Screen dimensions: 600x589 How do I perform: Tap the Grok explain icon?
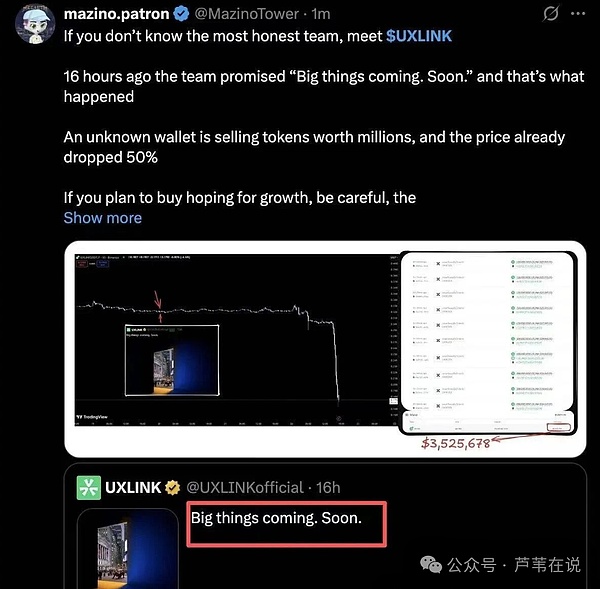click(549, 14)
